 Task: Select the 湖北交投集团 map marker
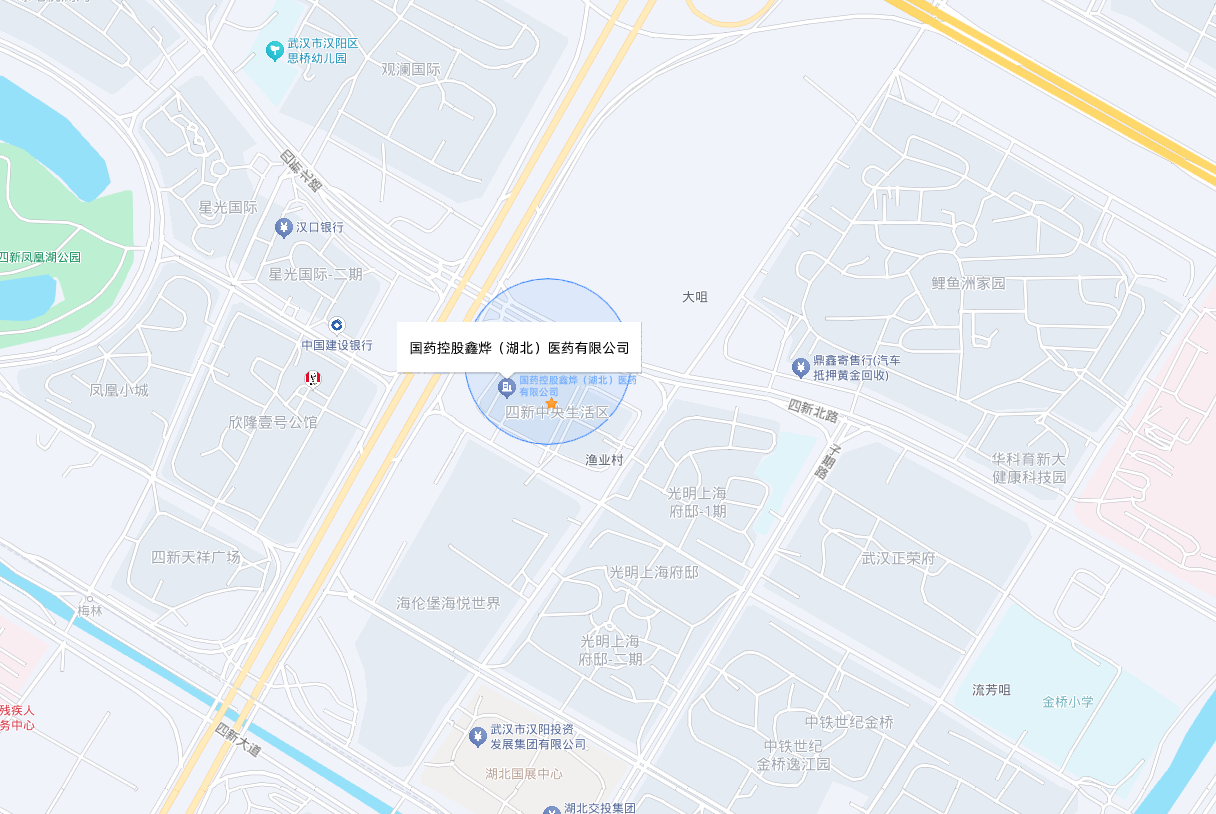552,810
